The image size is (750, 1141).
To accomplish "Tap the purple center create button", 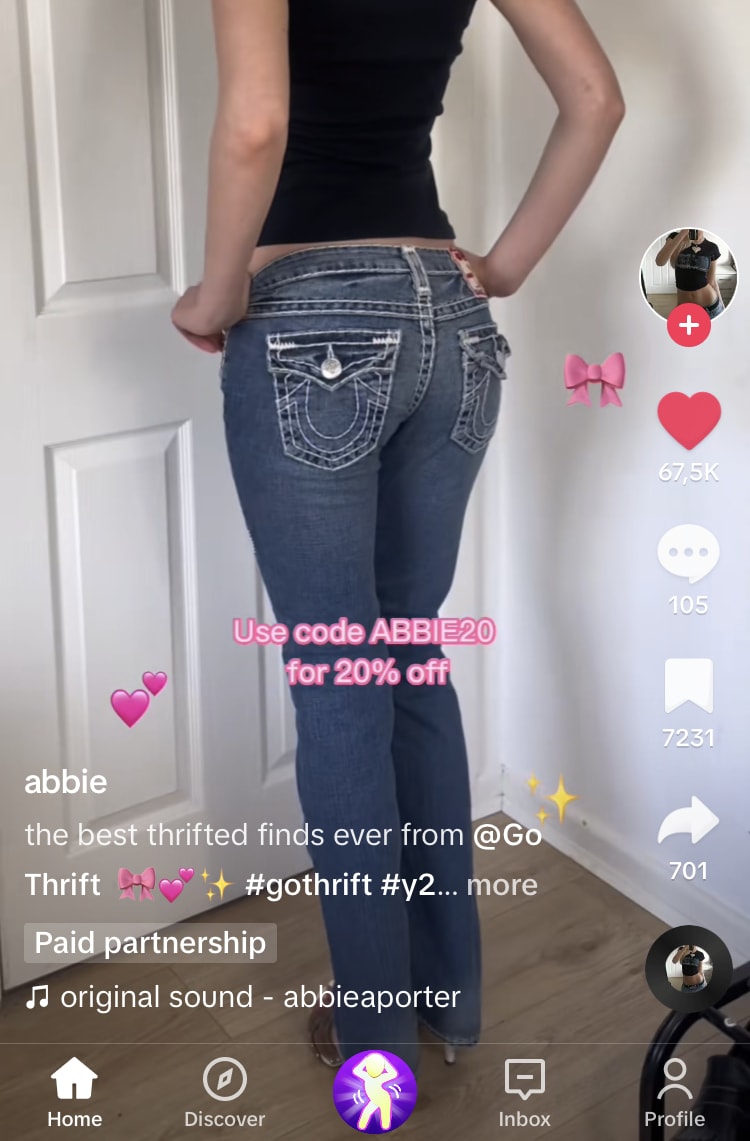I will click(x=375, y=1091).
